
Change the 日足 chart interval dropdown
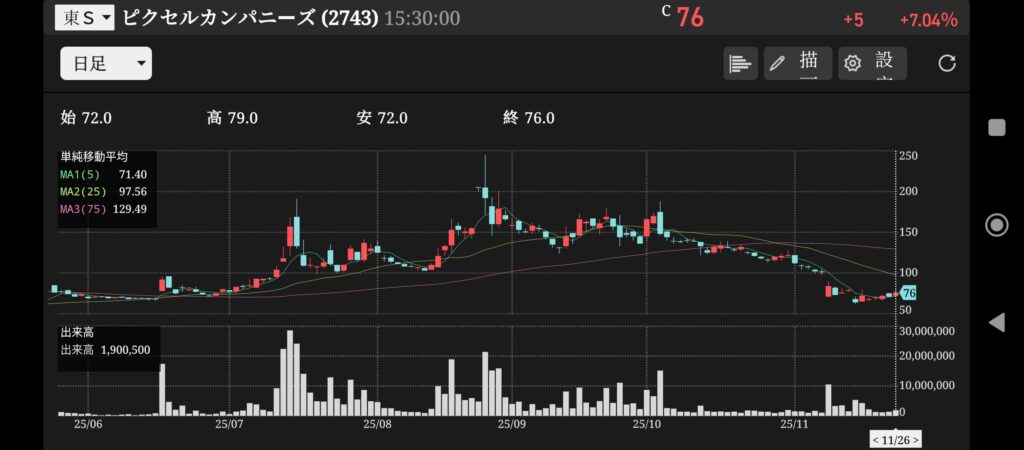pos(106,64)
